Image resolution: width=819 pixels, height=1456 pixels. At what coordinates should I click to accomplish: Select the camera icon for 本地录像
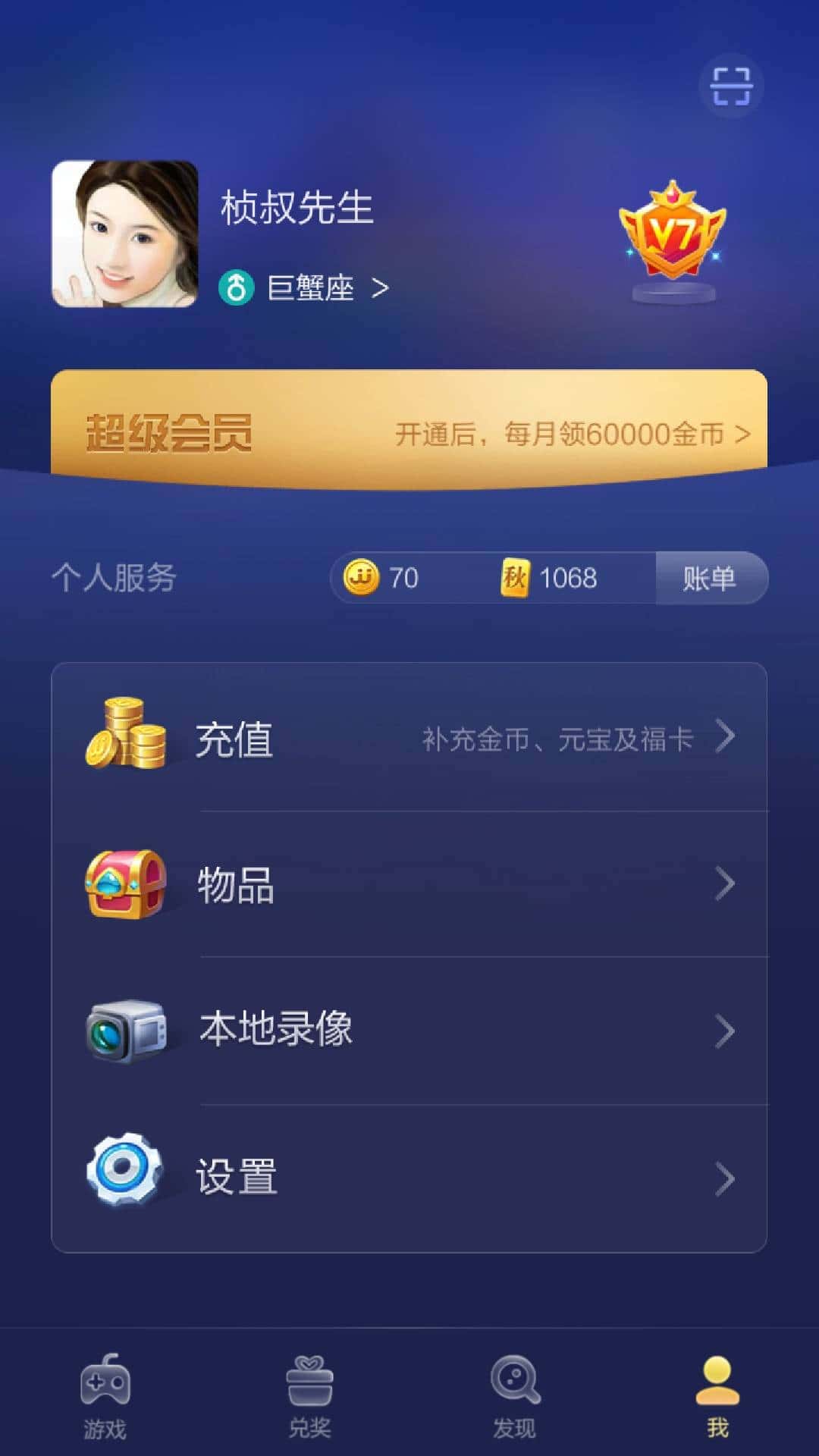(x=127, y=1031)
